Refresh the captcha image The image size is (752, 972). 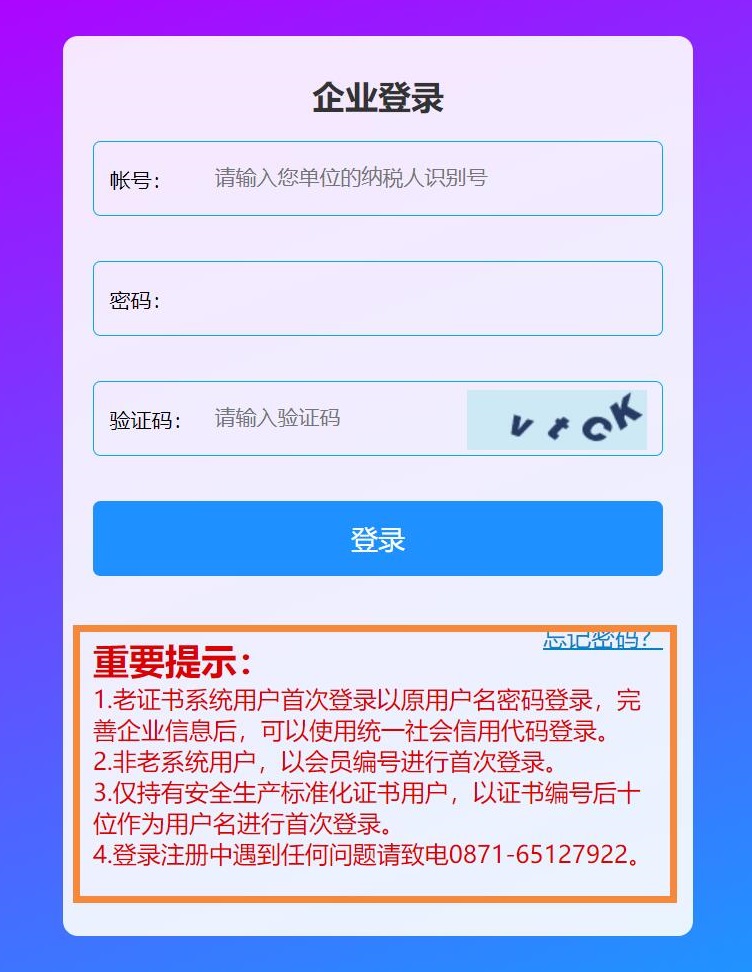click(556, 420)
